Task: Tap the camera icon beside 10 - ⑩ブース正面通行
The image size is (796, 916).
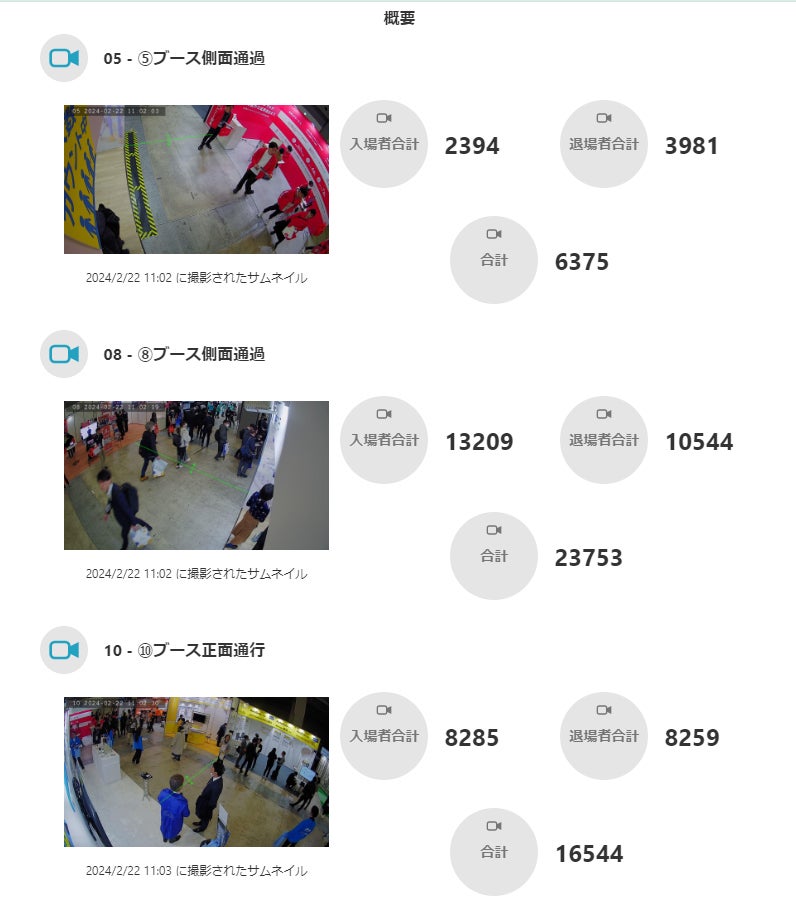Action: pyautogui.click(x=64, y=650)
